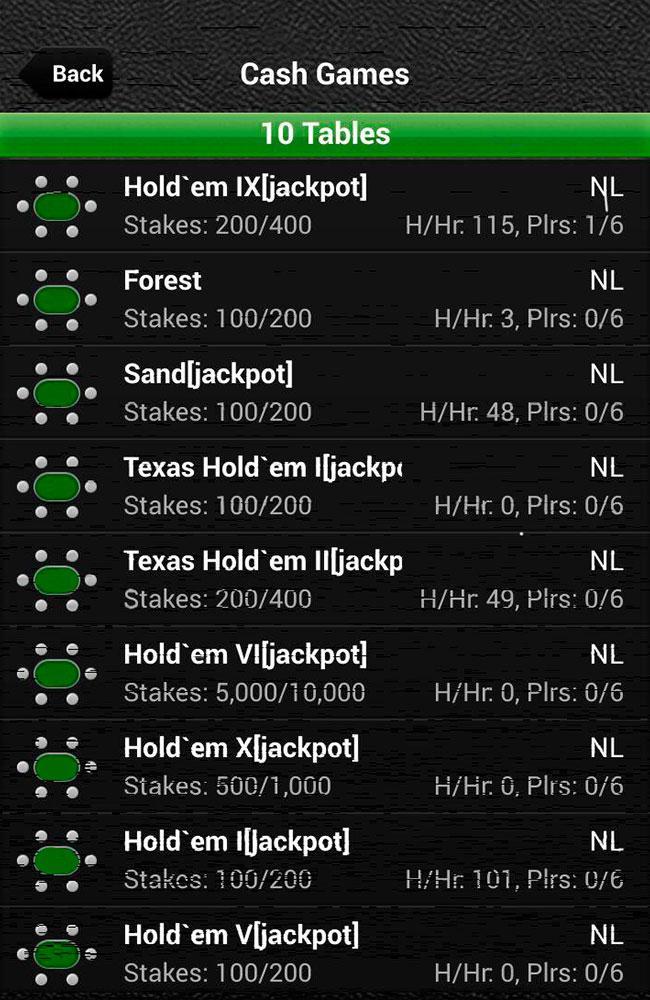Open the Hold`em V[jackpot] table
The image size is (650, 1000).
click(324, 953)
